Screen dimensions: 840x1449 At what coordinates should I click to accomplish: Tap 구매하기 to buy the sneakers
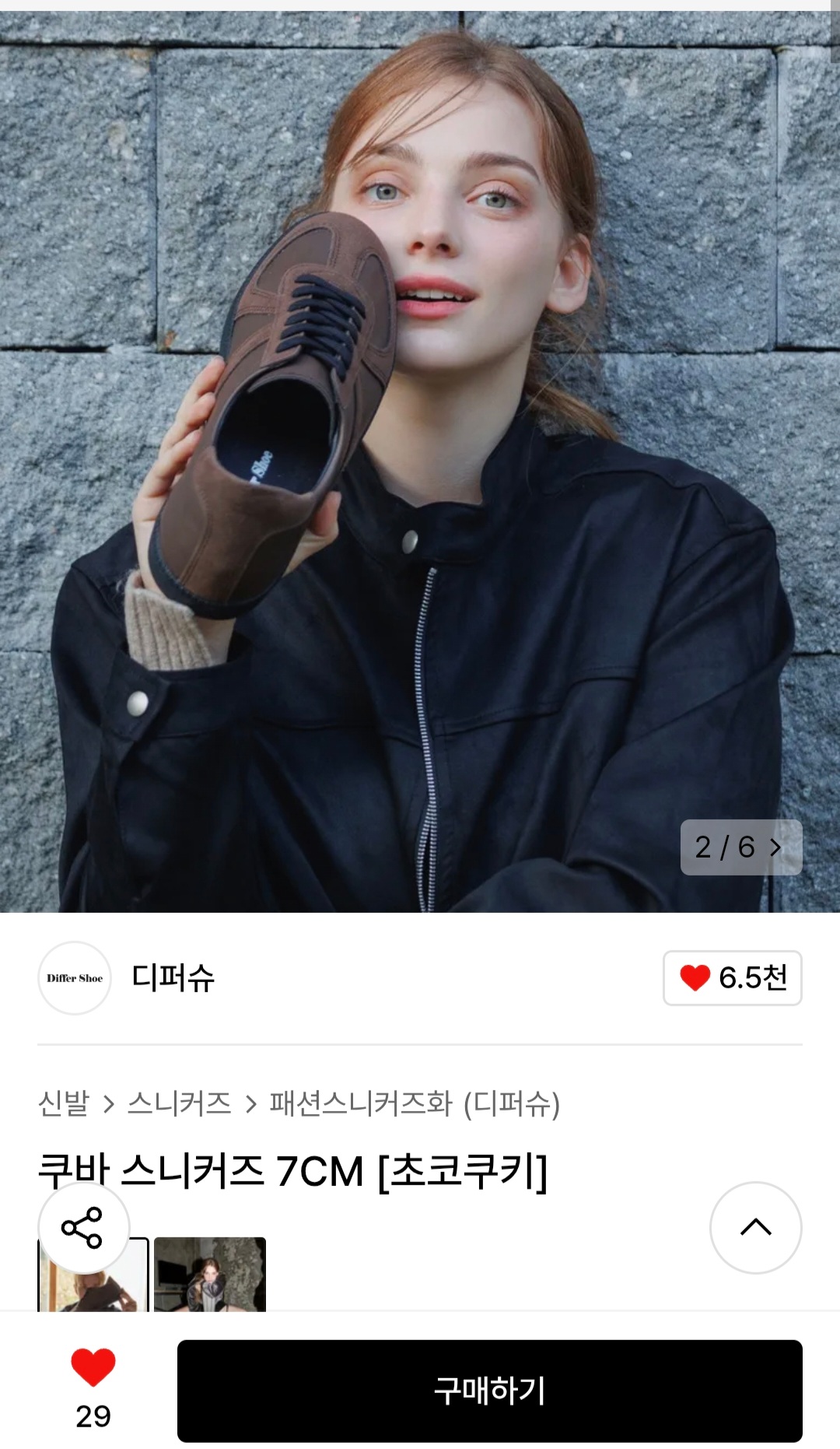[x=489, y=1391]
